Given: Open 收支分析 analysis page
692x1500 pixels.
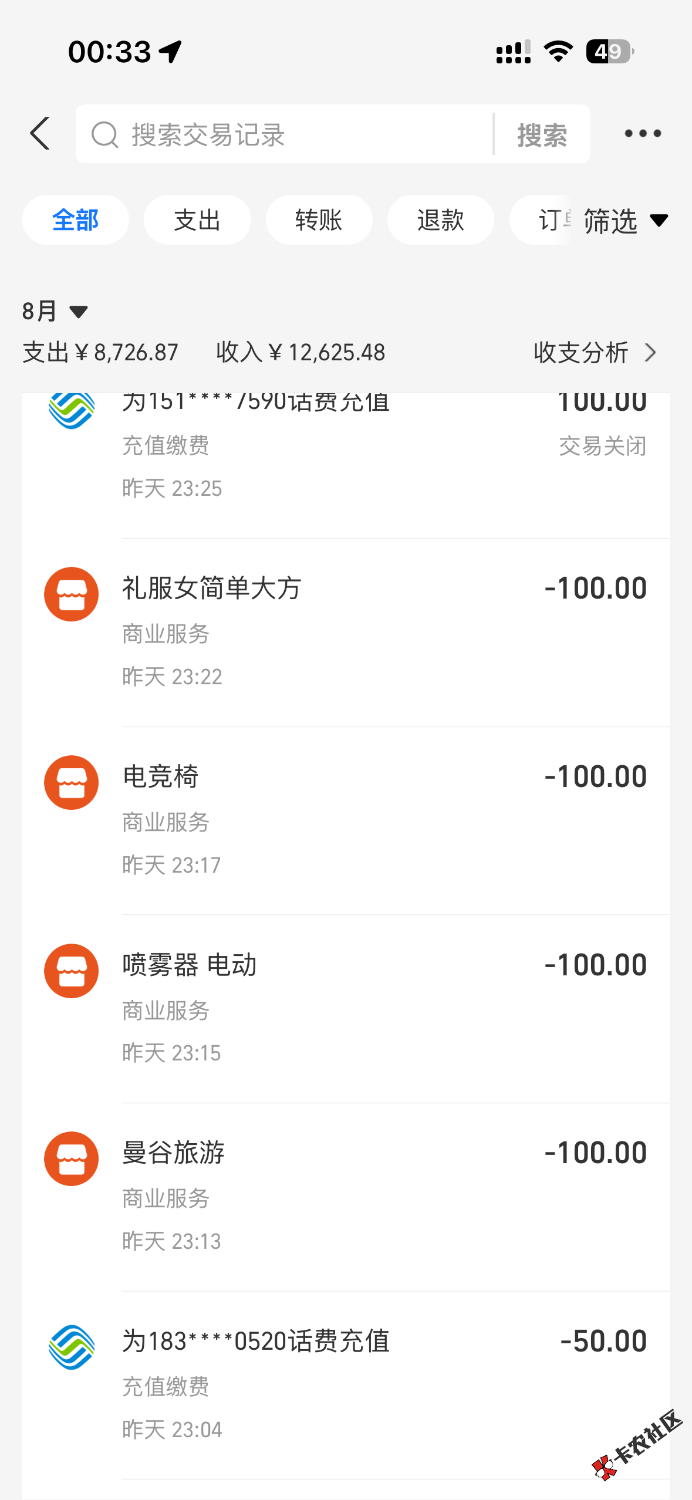Looking at the screenshot, I should tap(595, 352).
